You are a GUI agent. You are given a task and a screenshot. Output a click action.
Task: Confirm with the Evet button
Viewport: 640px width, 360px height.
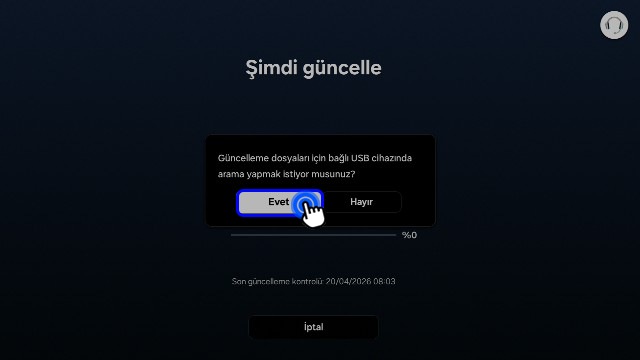[280, 202]
